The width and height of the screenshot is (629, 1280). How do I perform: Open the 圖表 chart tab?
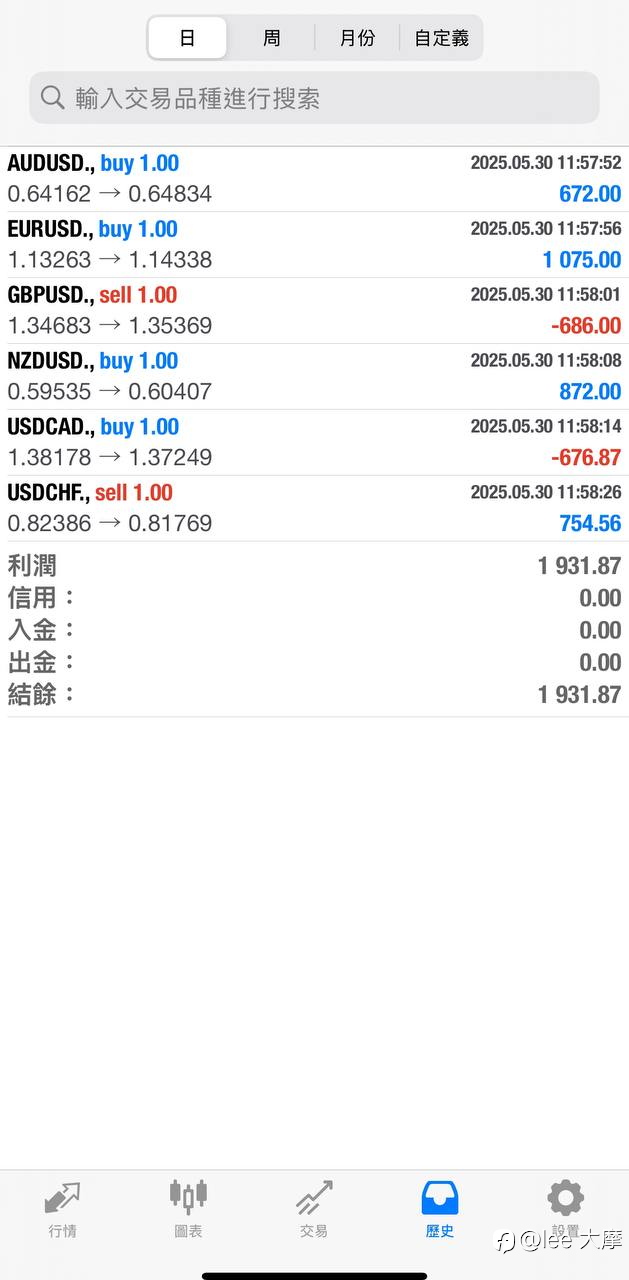[188, 1208]
